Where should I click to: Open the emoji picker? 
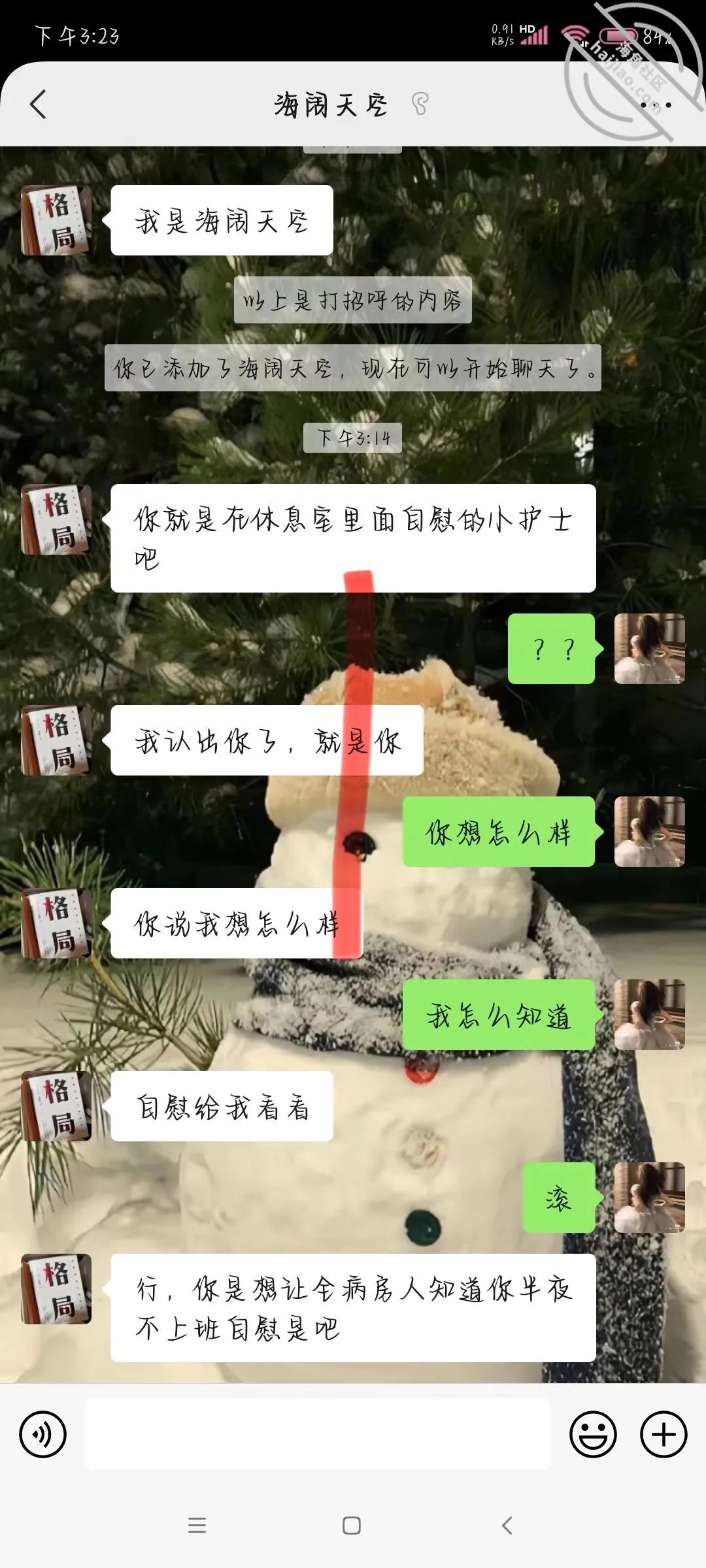pyautogui.click(x=593, y=1435)
